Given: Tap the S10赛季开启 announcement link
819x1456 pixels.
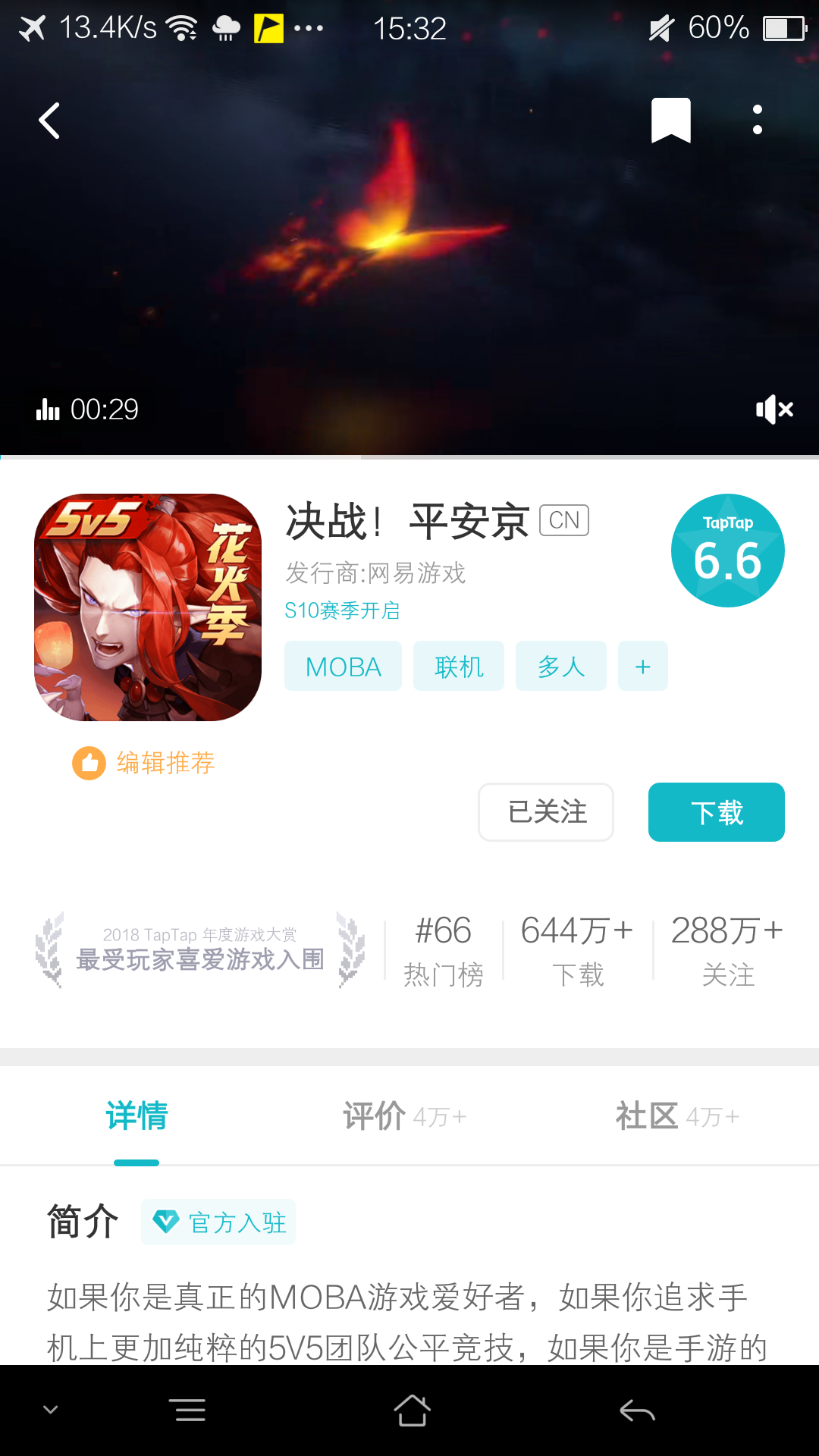Looking at the screenshot, I should tap(343, 610).
